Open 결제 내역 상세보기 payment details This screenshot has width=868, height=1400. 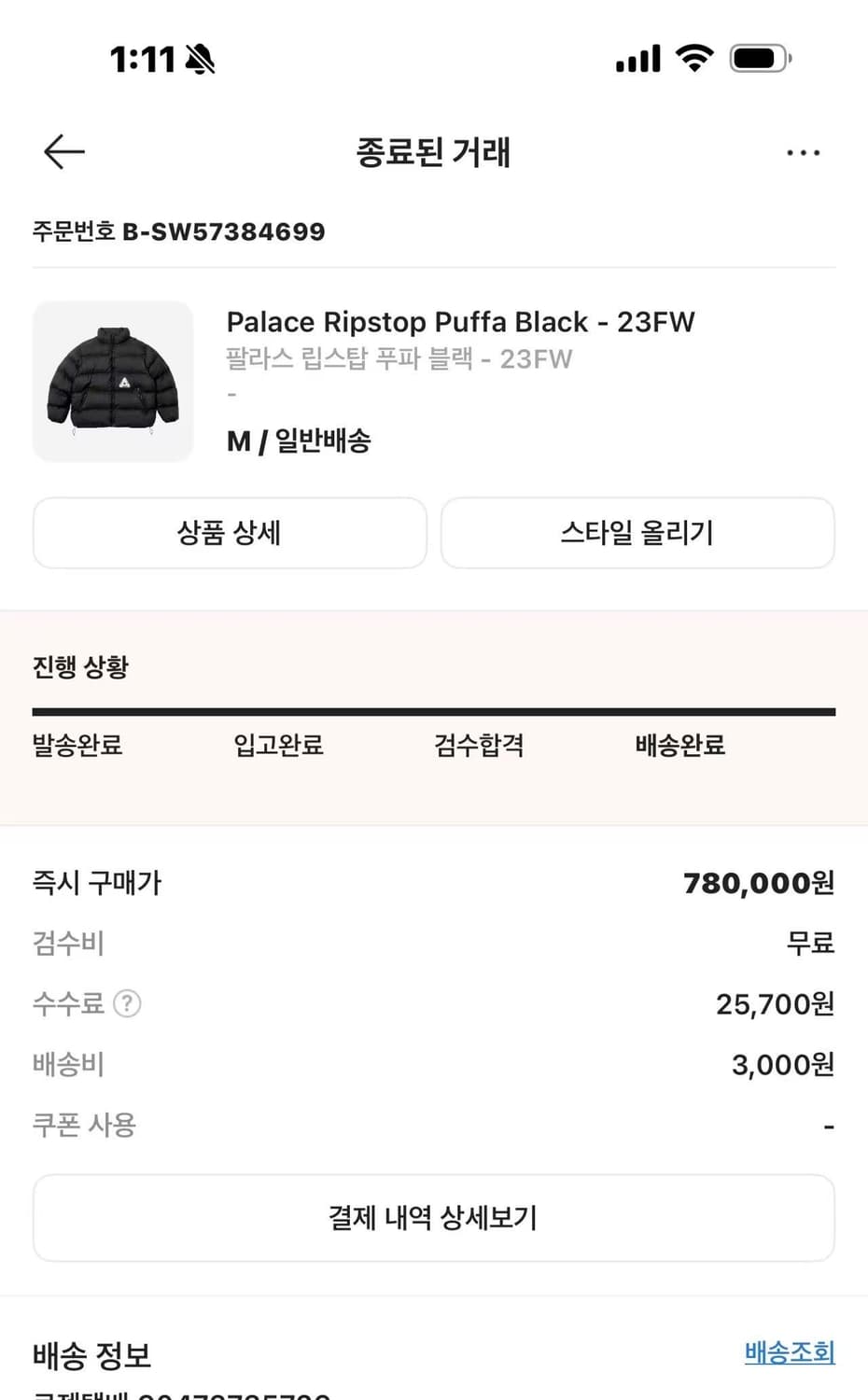[433, 1218]
